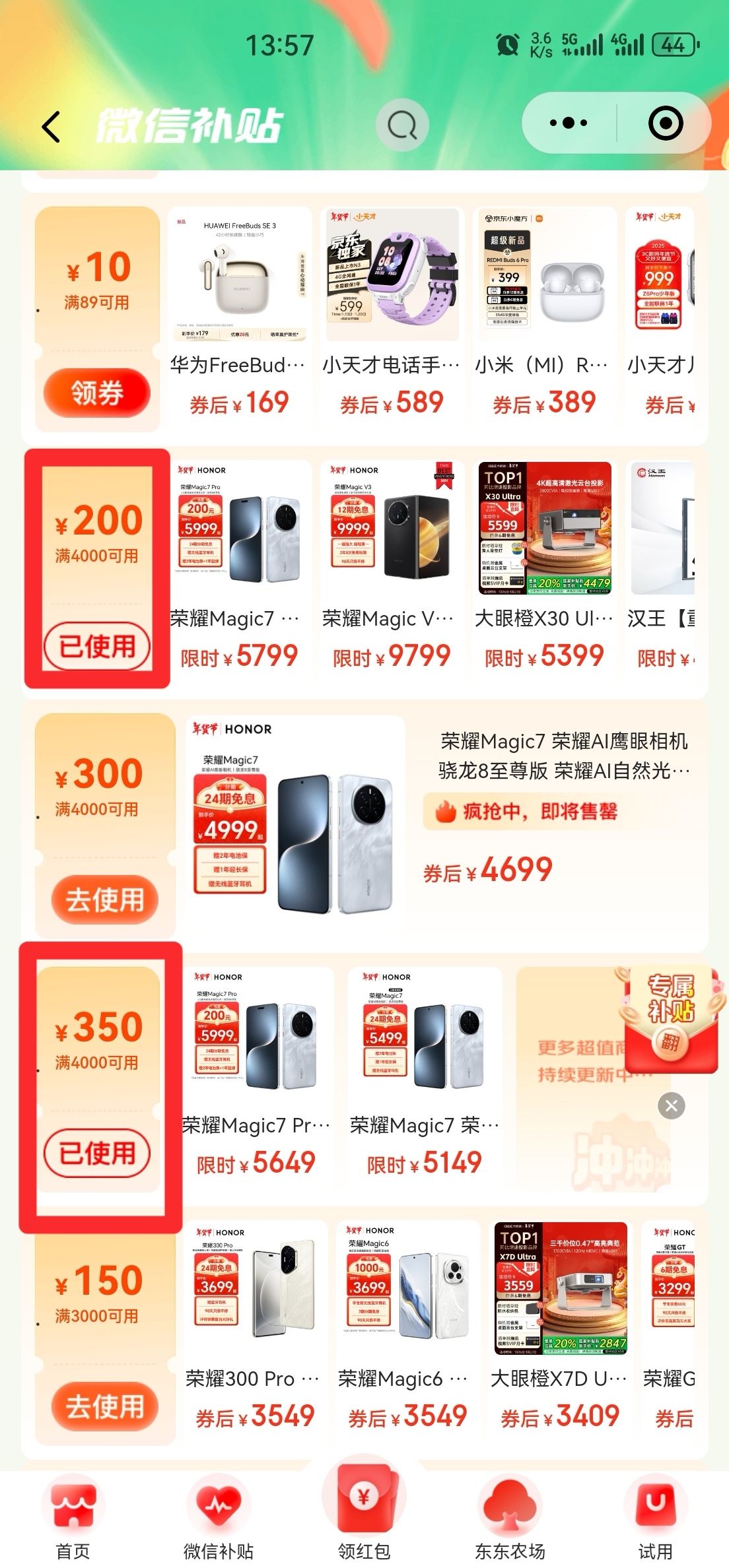Tap 去使用 on the ¥300 coupon
The height and width of the screenshot is (1568, 729).
(x=104, y=899)
